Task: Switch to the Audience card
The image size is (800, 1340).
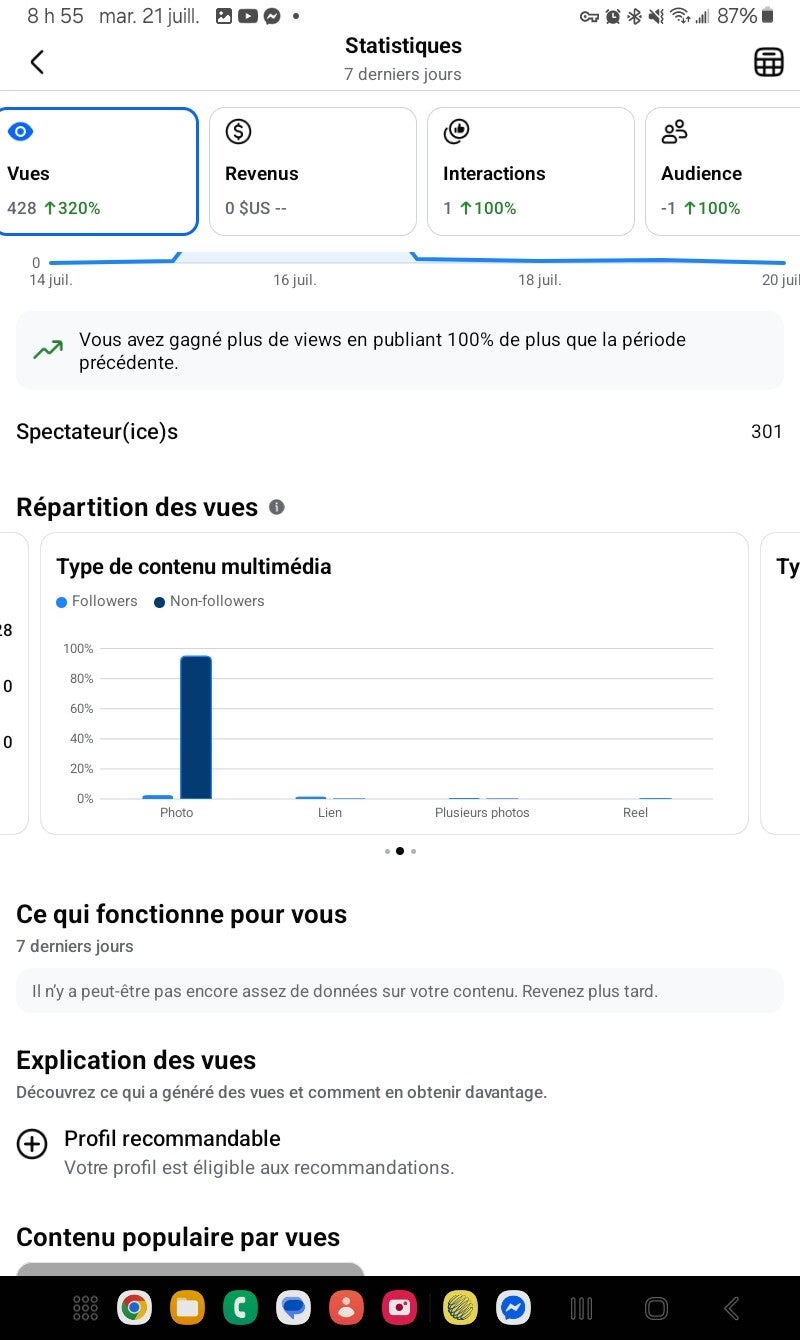Action: coord(723,171)
